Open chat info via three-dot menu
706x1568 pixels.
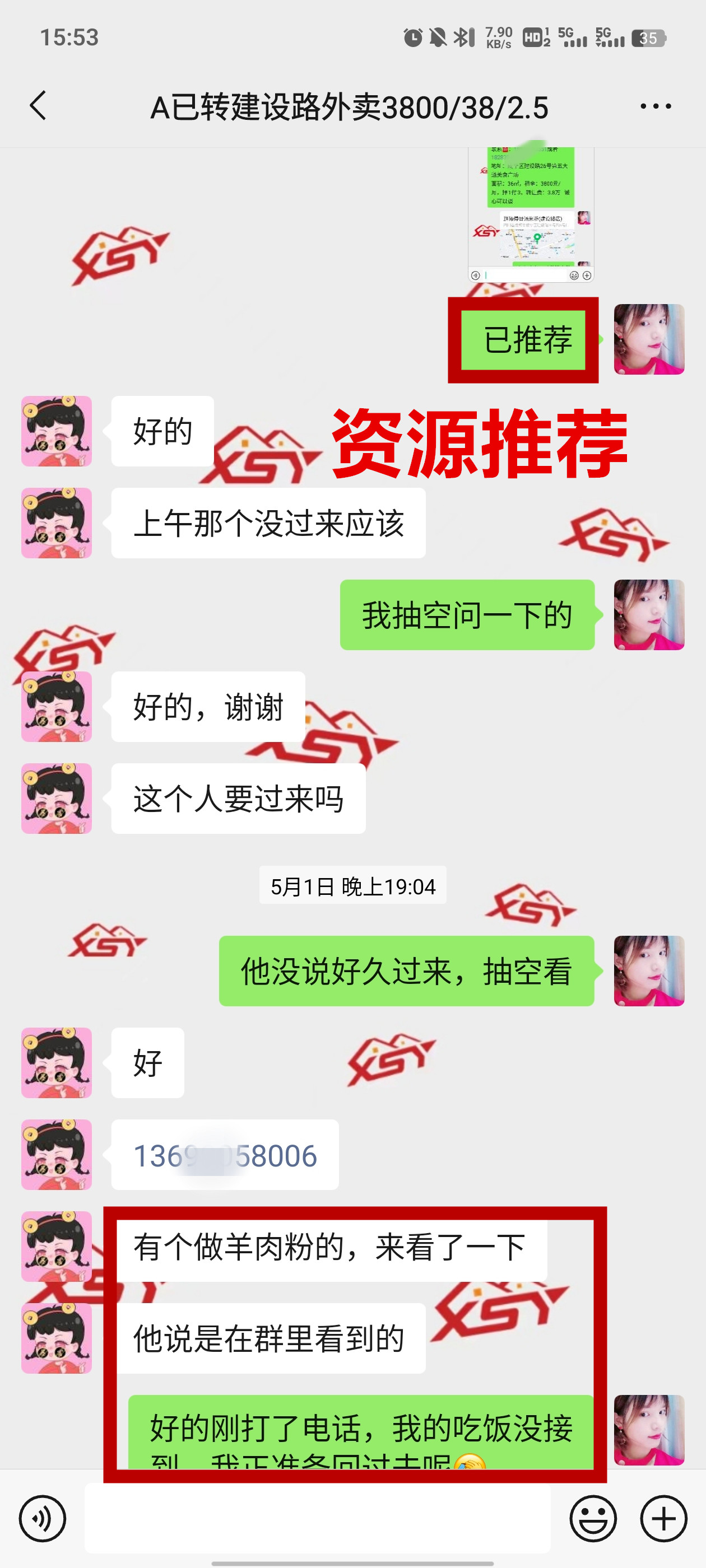656,106
